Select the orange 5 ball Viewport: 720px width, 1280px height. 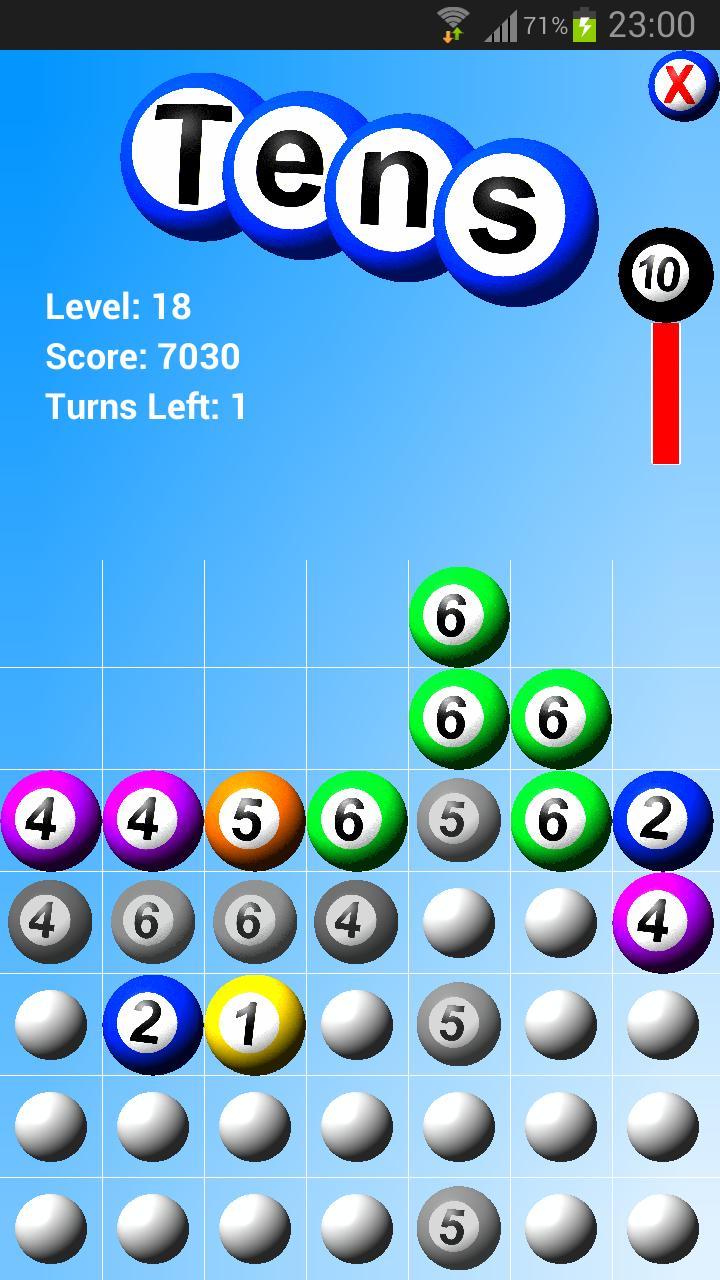pyautogui.click(x=254, y=820)
